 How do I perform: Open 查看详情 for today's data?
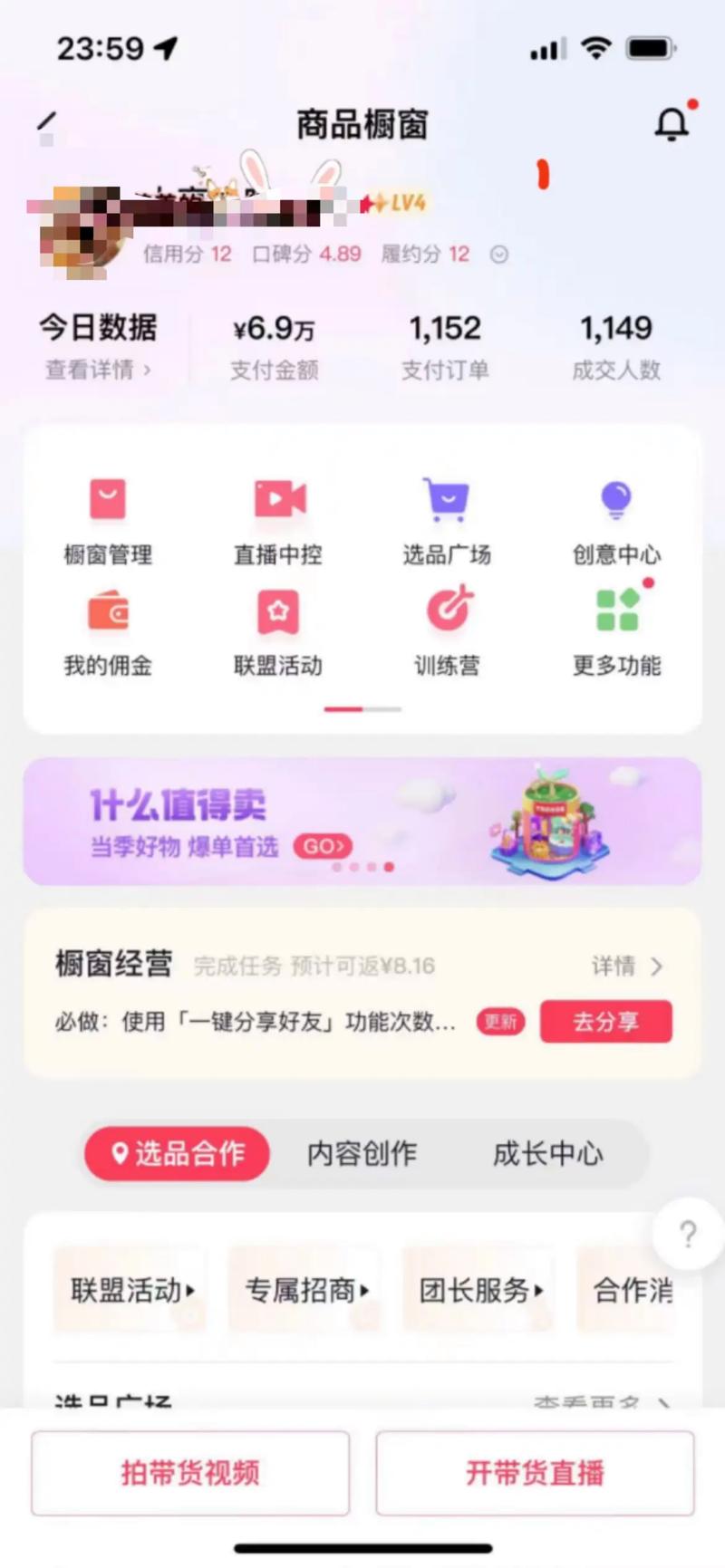pyautogui.click(x=98, y=370)
